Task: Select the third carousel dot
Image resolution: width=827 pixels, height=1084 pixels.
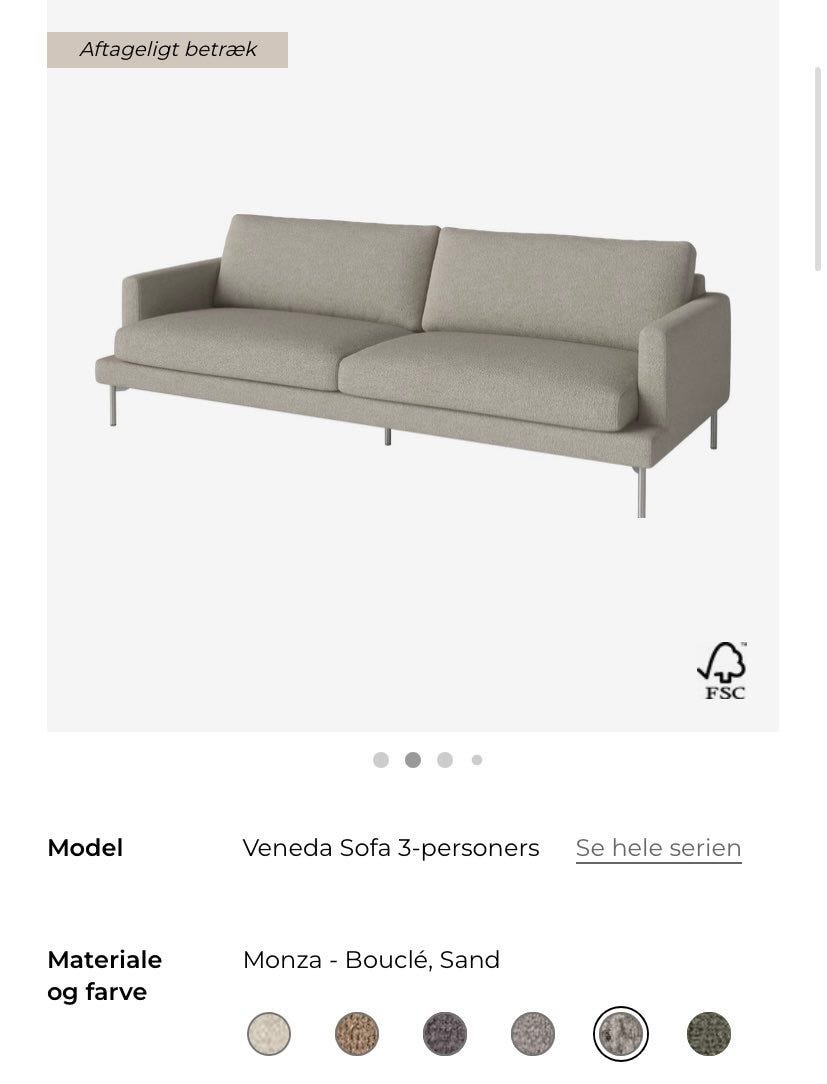Action: point(445,760)
